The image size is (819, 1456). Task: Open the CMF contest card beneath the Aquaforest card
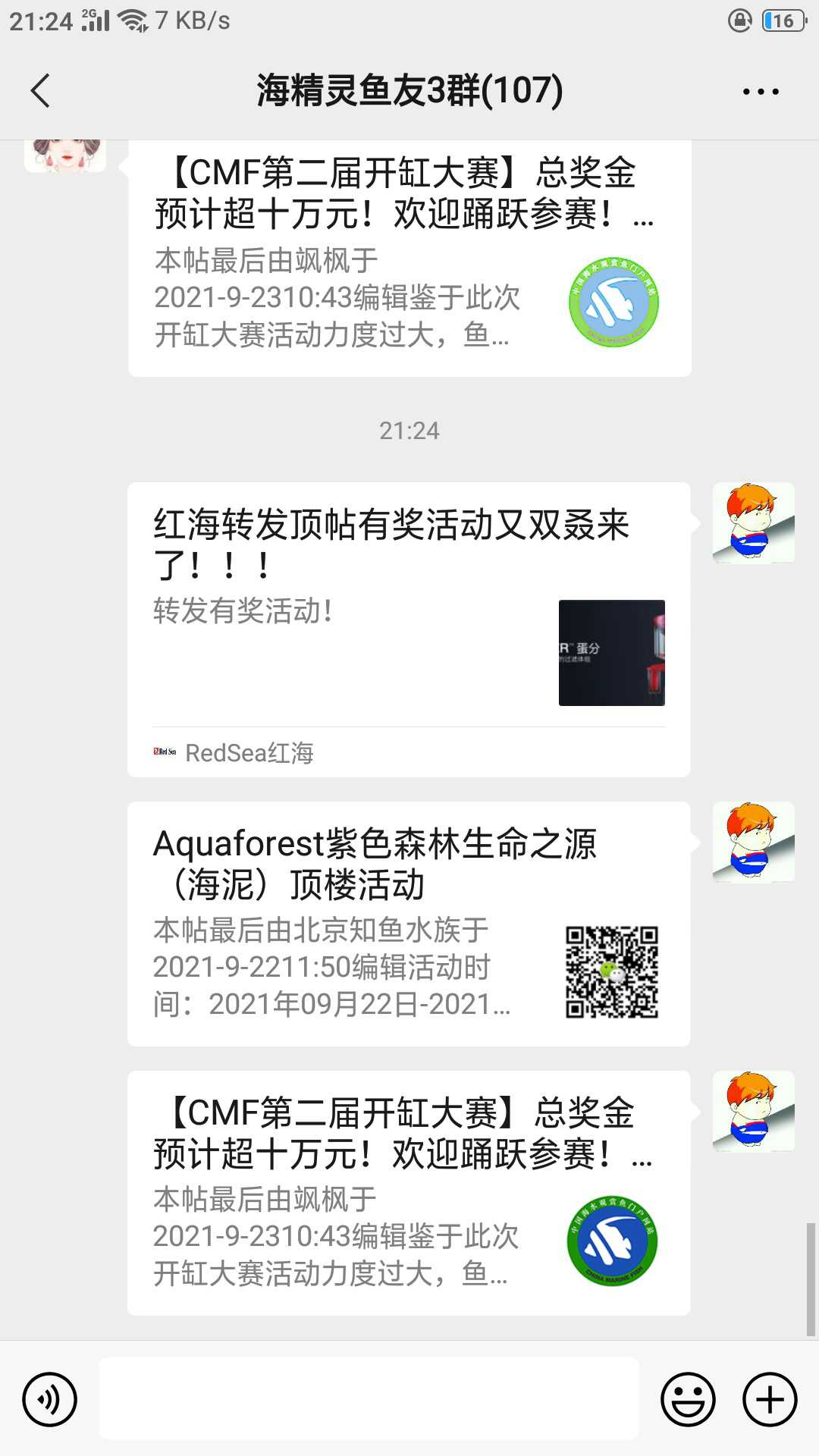(x=408, y=1192)
